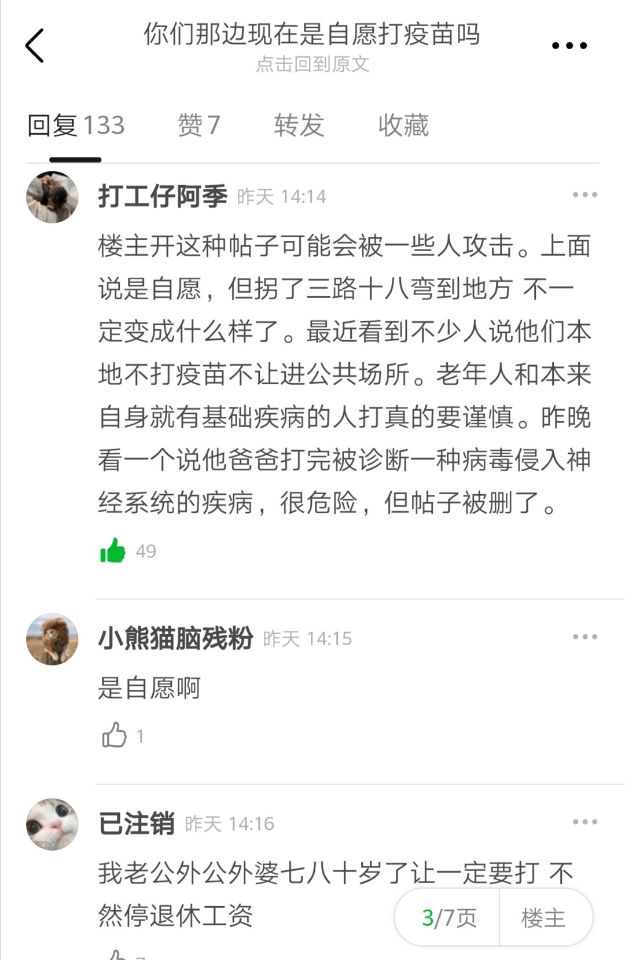Open the 转发 tab
The height and width of the screenshot is (960, 625).
tap(299, 126)
